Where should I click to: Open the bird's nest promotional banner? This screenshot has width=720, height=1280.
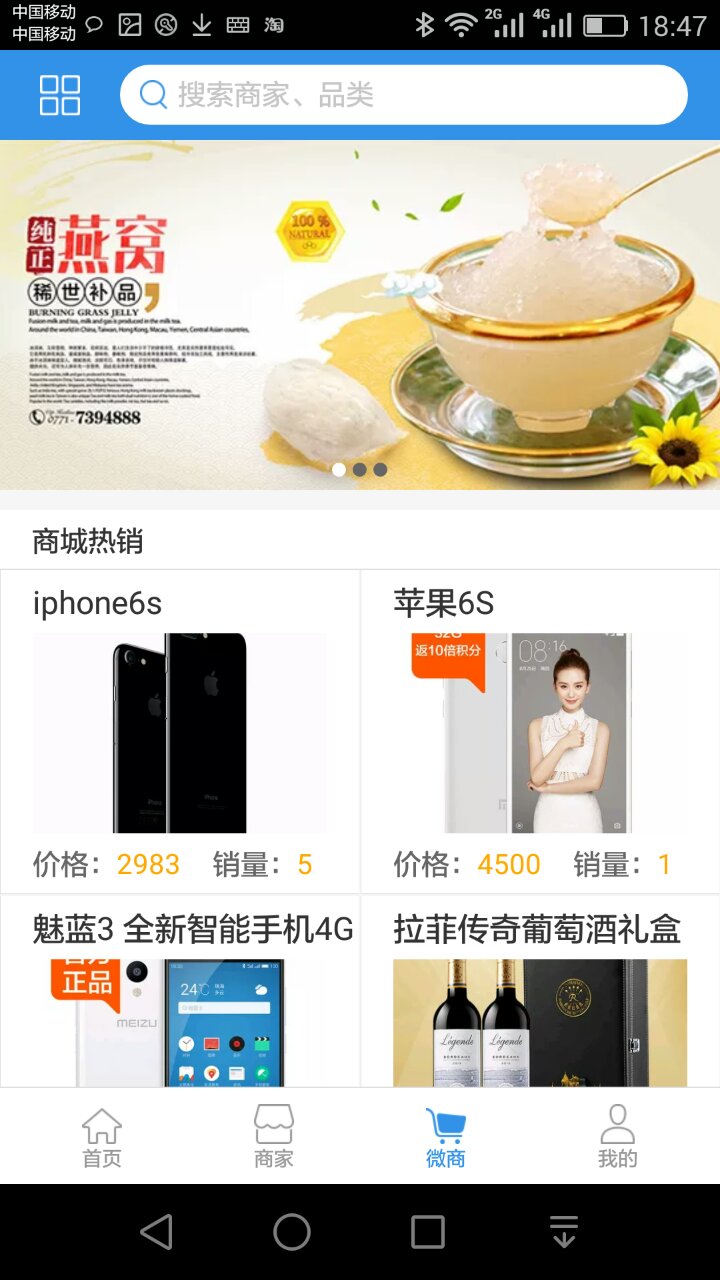360,315
